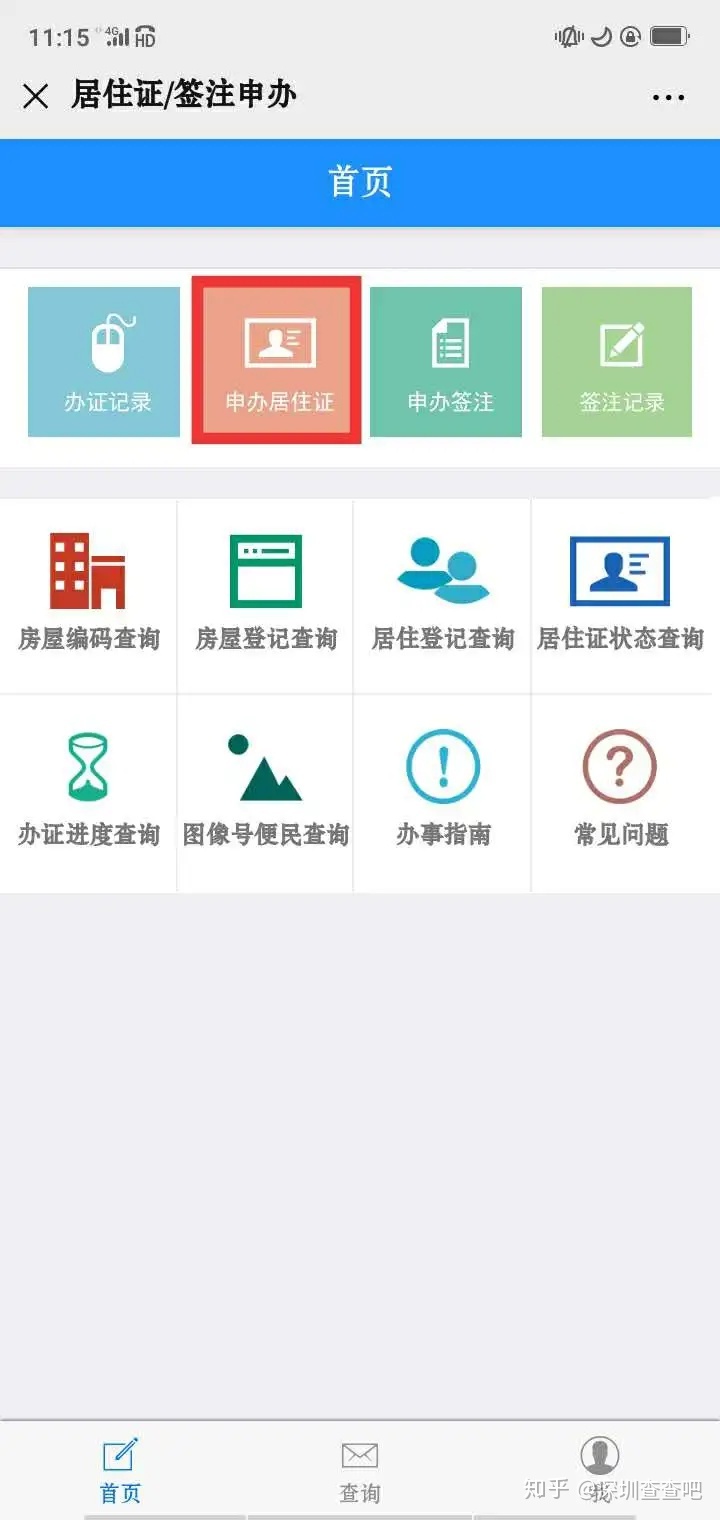Open 办证记录 tile
Viewport: 720px width, 1520px height.
(x=104, y=362)
